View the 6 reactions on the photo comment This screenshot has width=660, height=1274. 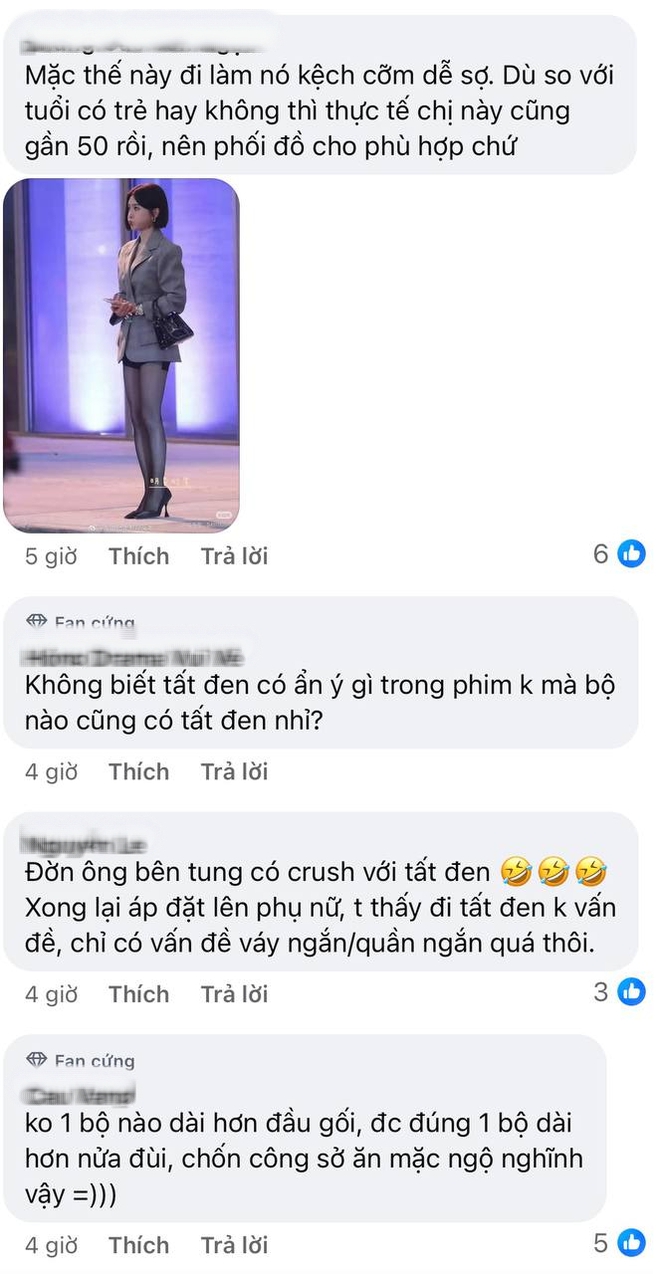pyautogui.click(x=618, y=553)
